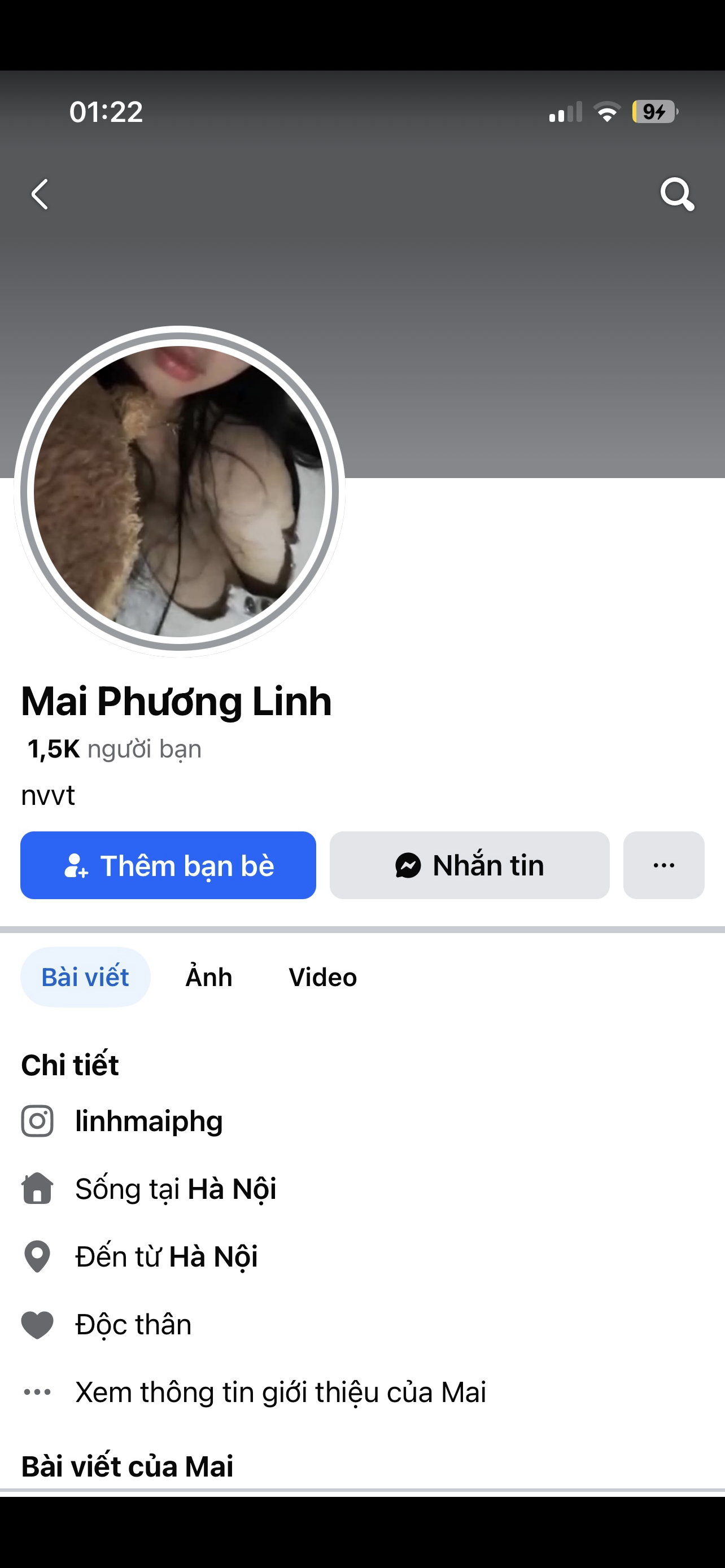Screen dimensions: 725x1568
Task: Open search on this profile
Action: click(677, 195)
